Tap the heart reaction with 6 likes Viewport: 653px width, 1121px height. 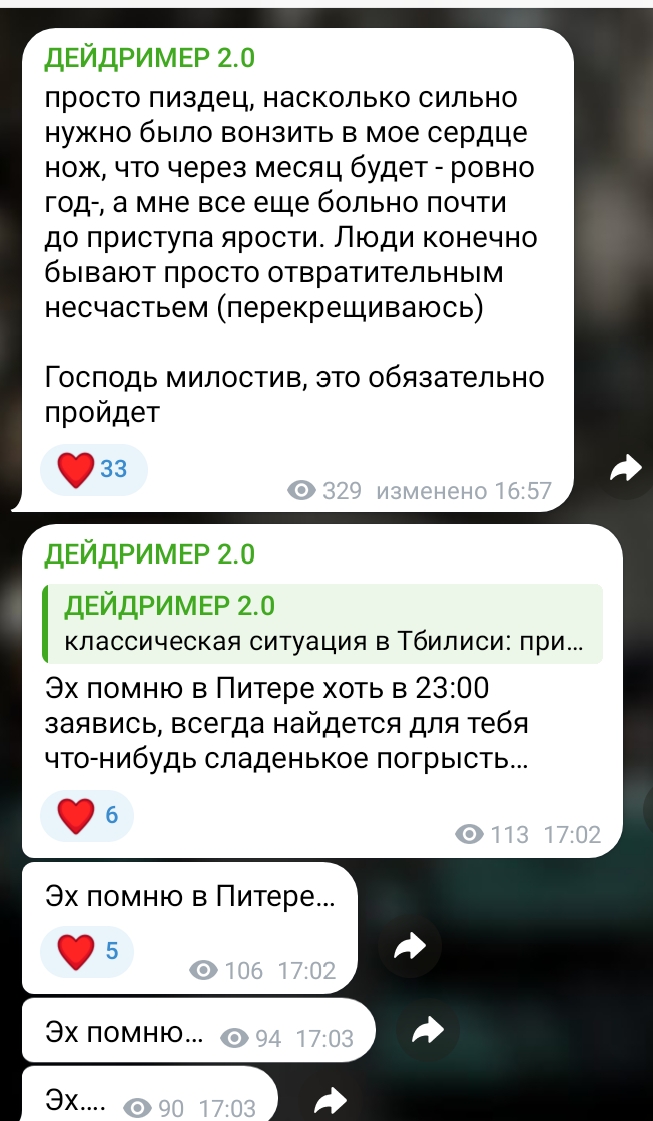88,816
